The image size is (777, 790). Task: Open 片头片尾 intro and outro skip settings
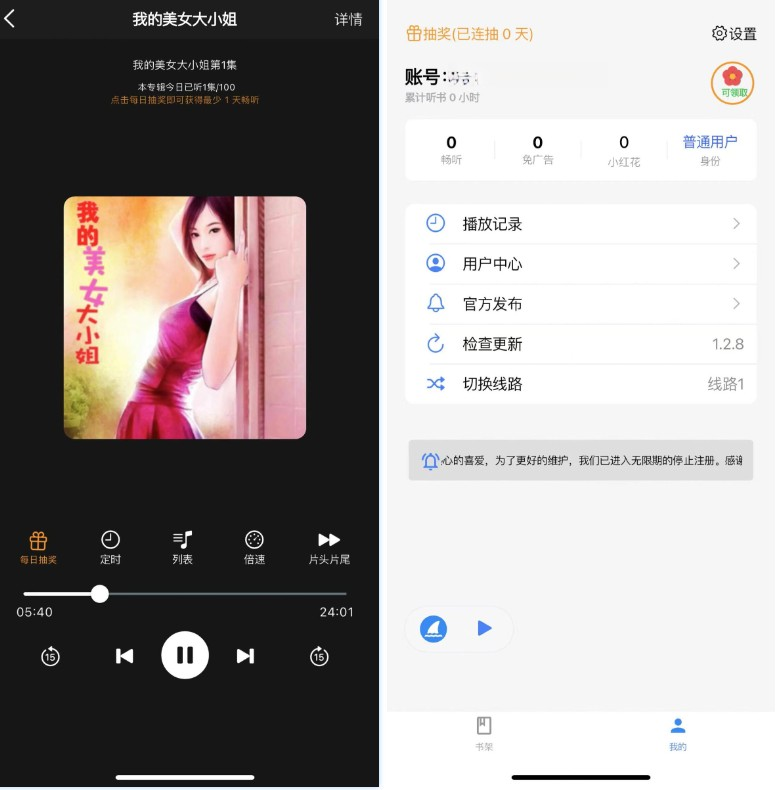coord(329,547)
